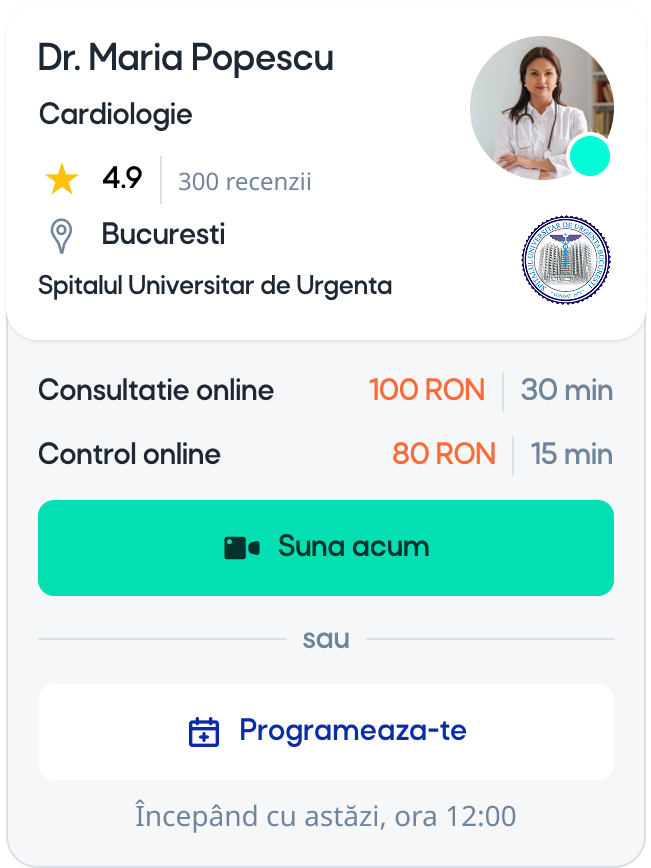Viewport: 651px width, 868px height.
Task: Start a video call with Suna acum
Action: click(326, 548)
